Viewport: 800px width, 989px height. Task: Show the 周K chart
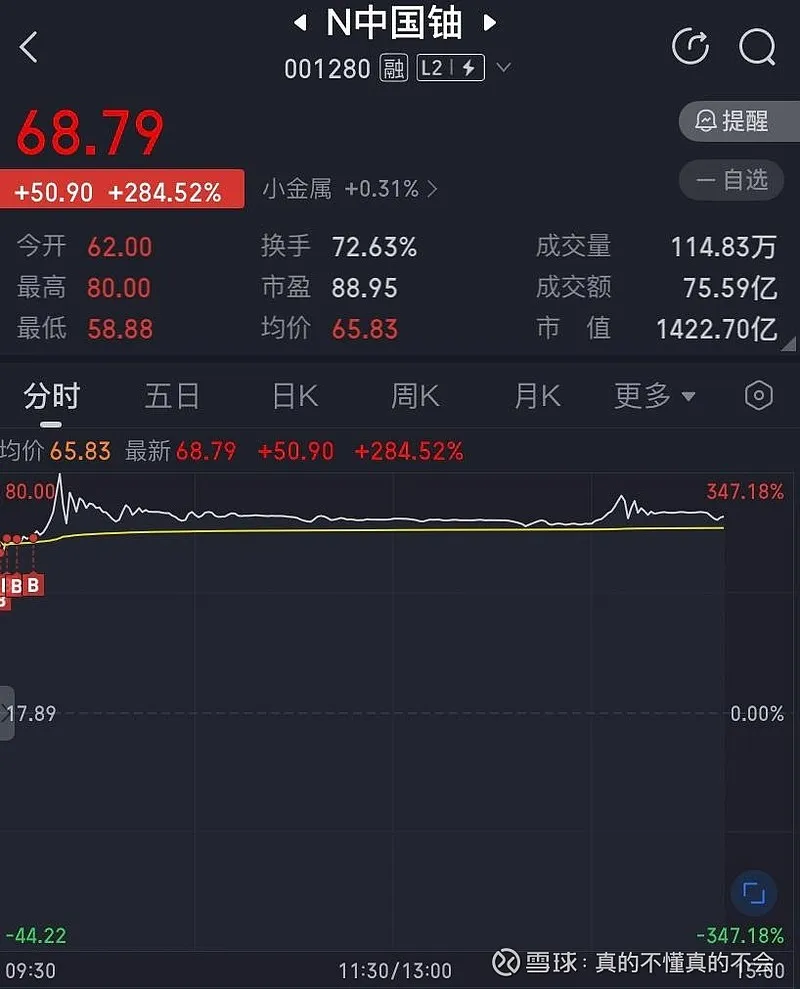tap(415, 396)
